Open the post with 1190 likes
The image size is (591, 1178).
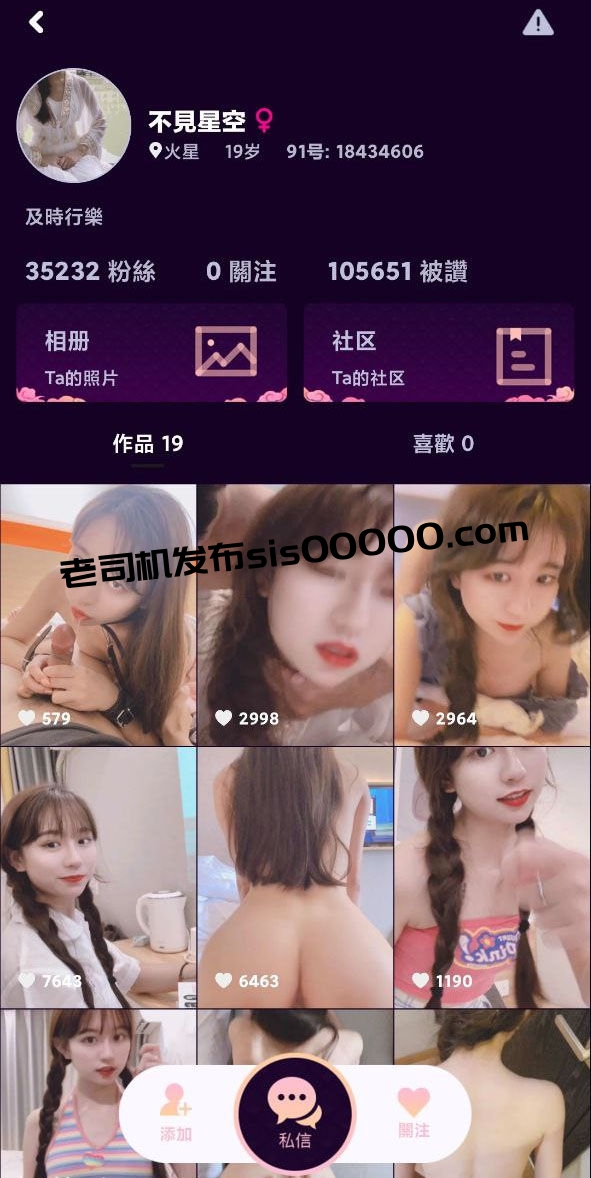(493, 877)
